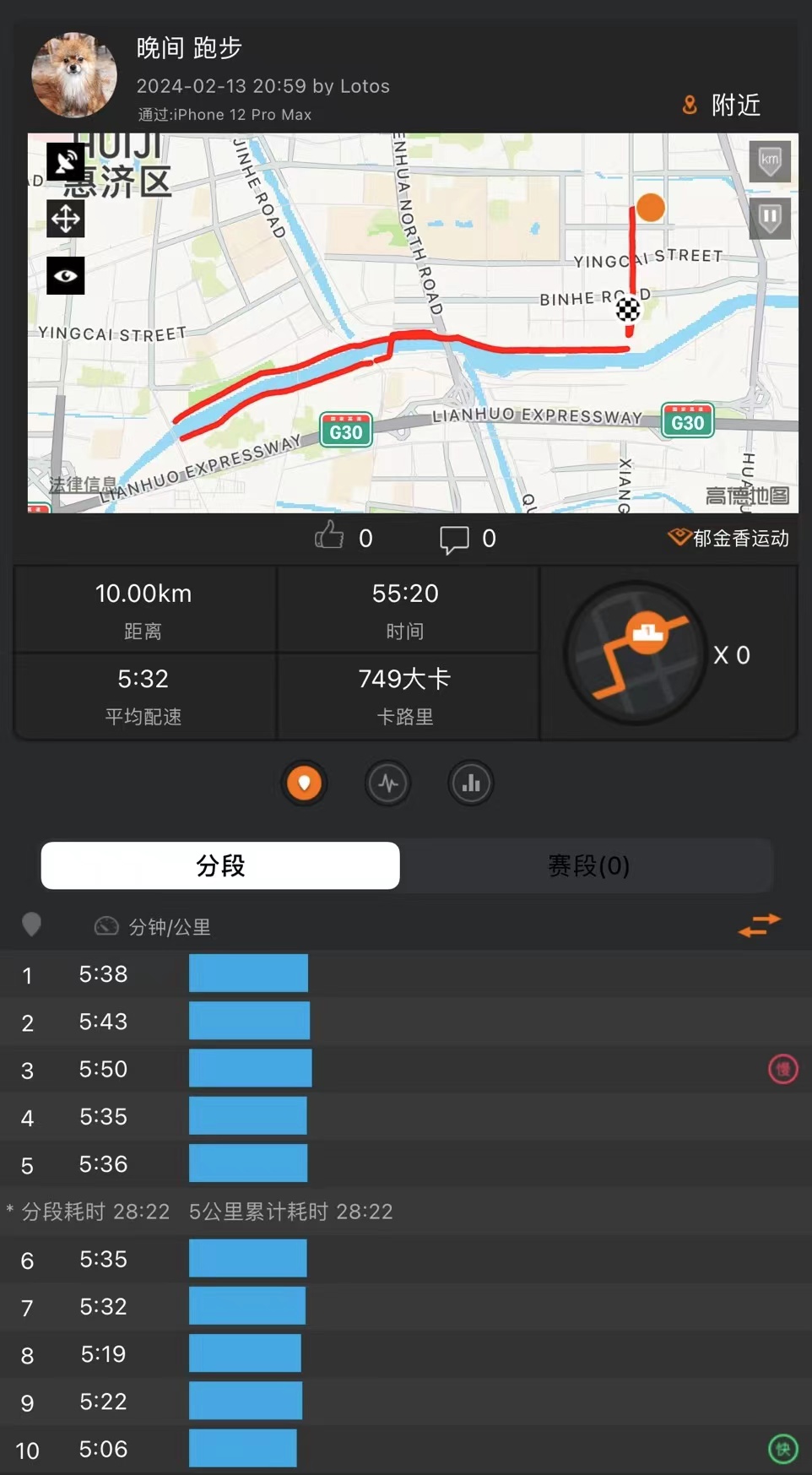
Task: Toggle the satellite map layer icon
Action: tap(65, 162)
